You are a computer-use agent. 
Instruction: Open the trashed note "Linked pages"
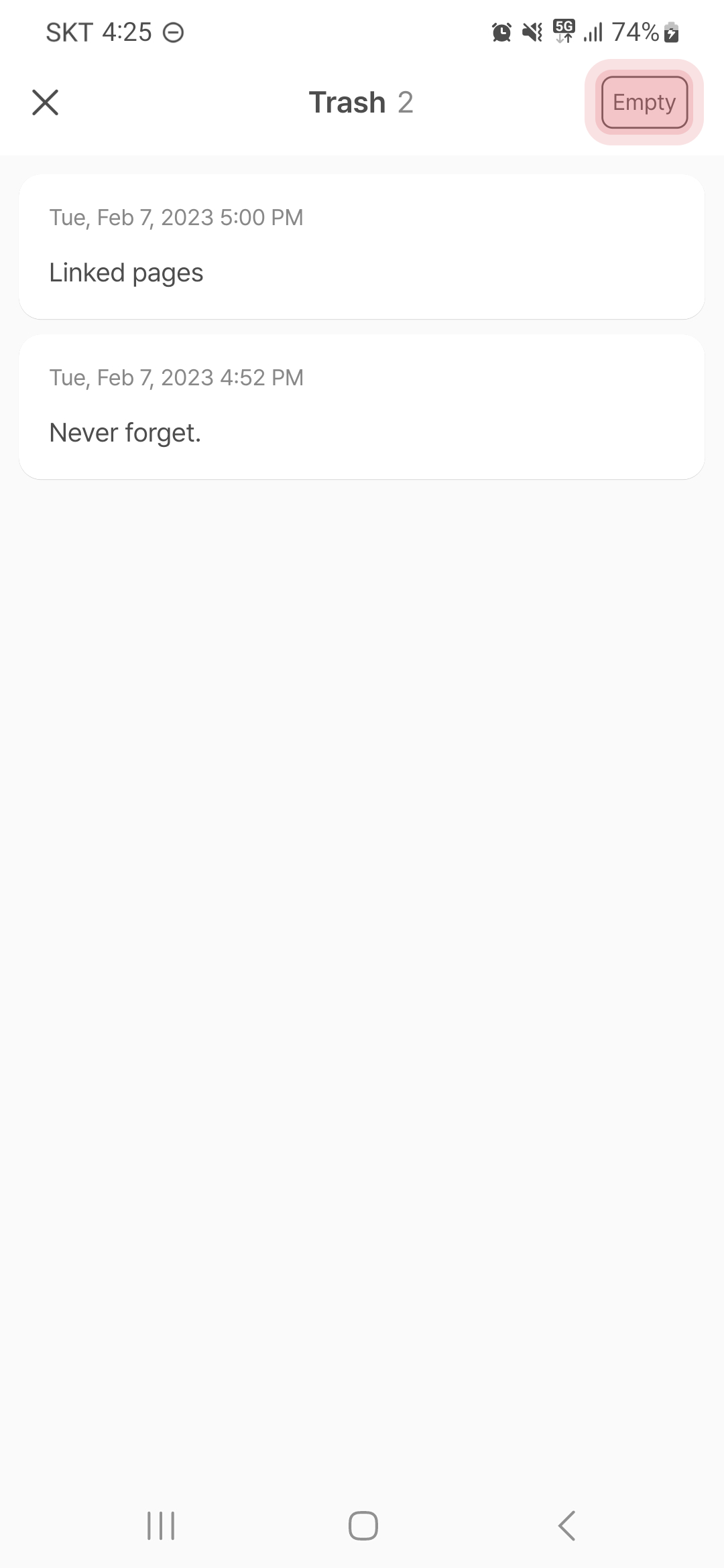point(362,247)
